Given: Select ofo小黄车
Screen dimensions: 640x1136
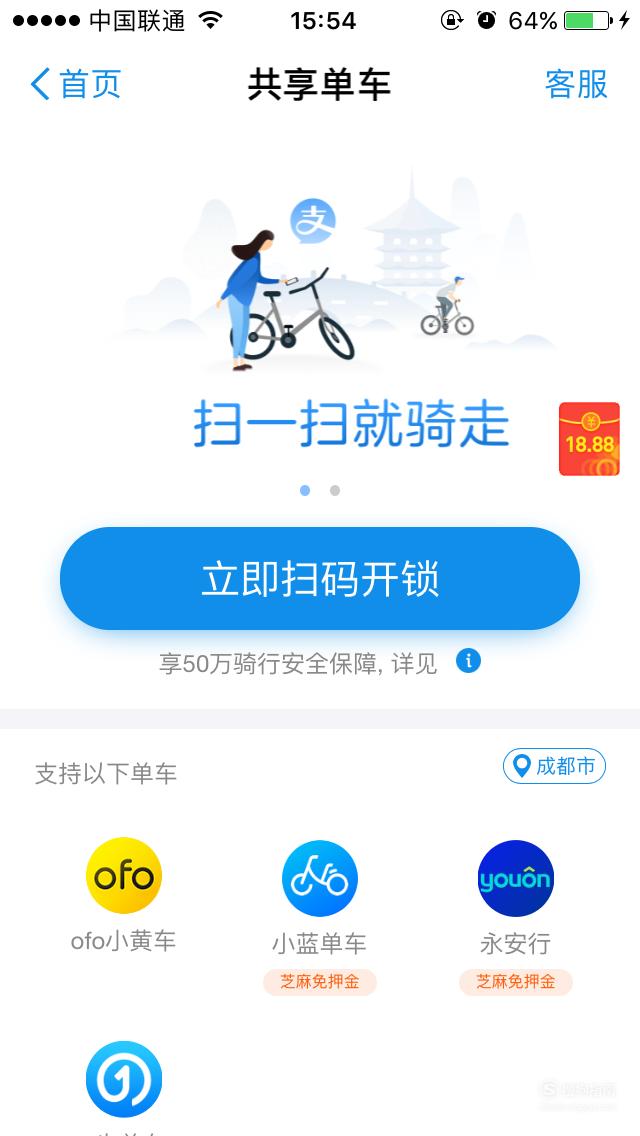Looking at the screenshot, I should tap(124, 895).
